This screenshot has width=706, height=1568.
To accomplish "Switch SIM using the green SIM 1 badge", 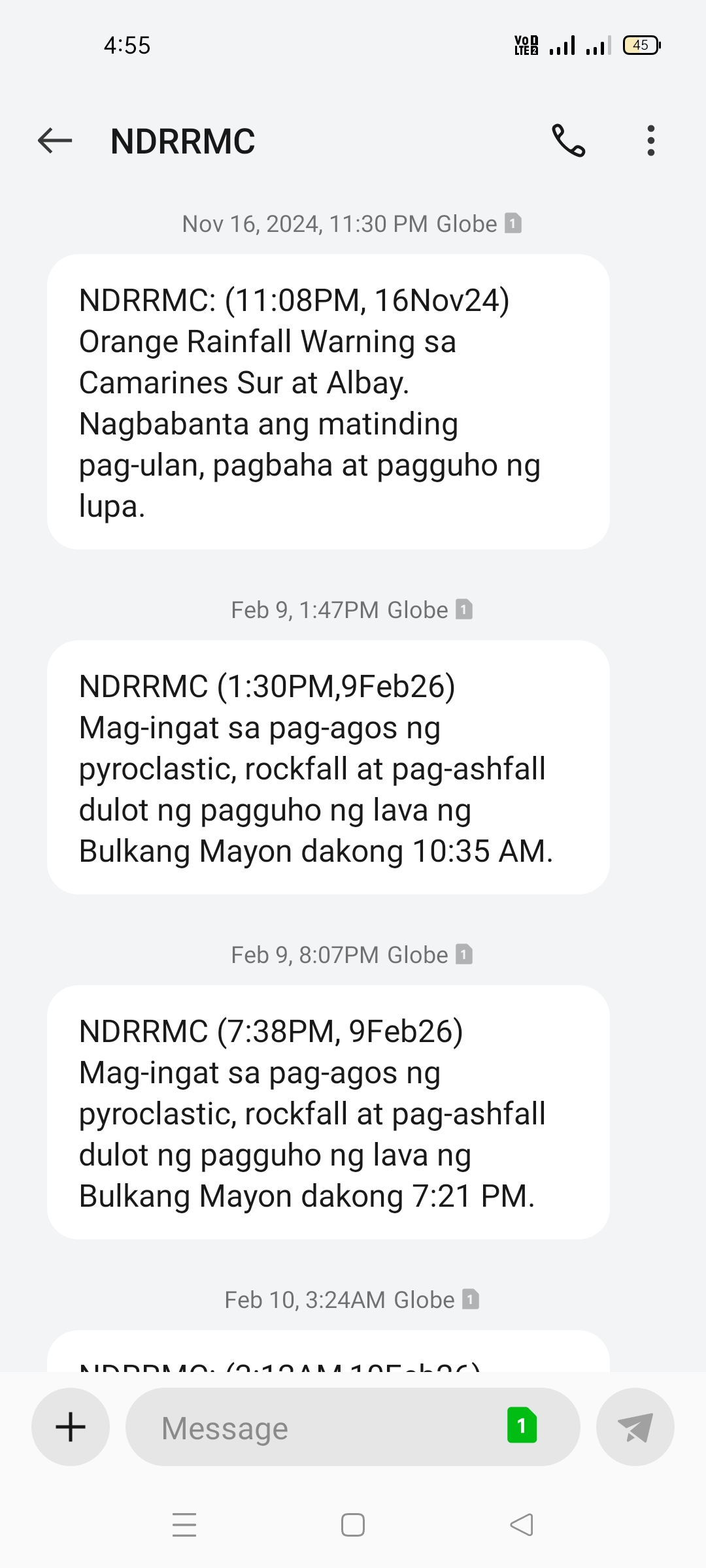I will (522, 1426).
